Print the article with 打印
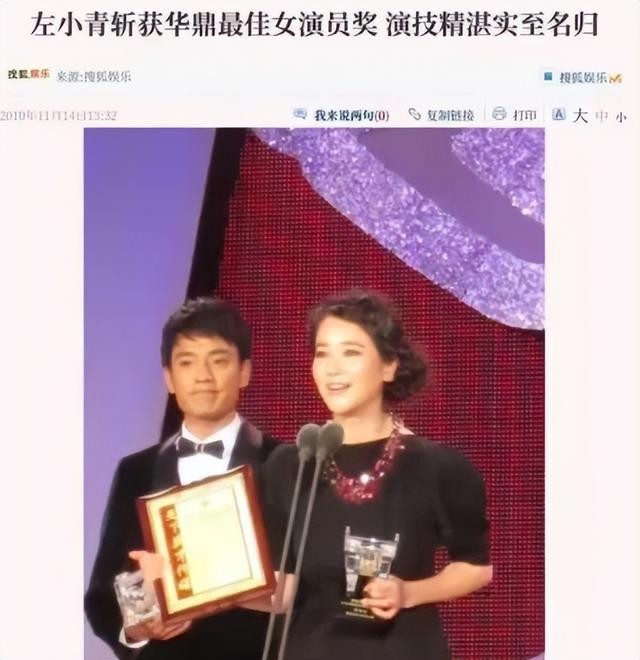This screenshot has width=640, height=660. click(525, 115)
